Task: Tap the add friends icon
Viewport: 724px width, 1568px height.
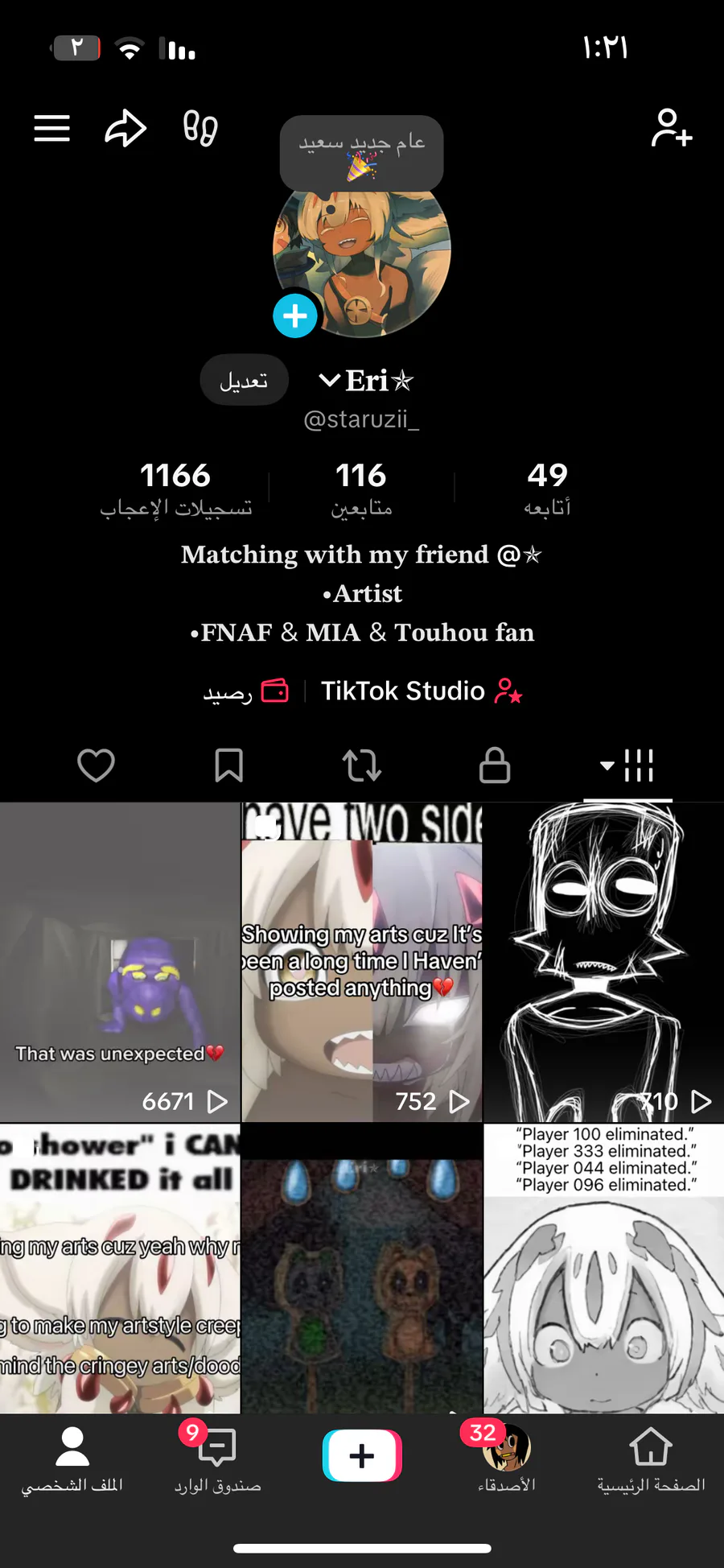Action: (672, 128)
